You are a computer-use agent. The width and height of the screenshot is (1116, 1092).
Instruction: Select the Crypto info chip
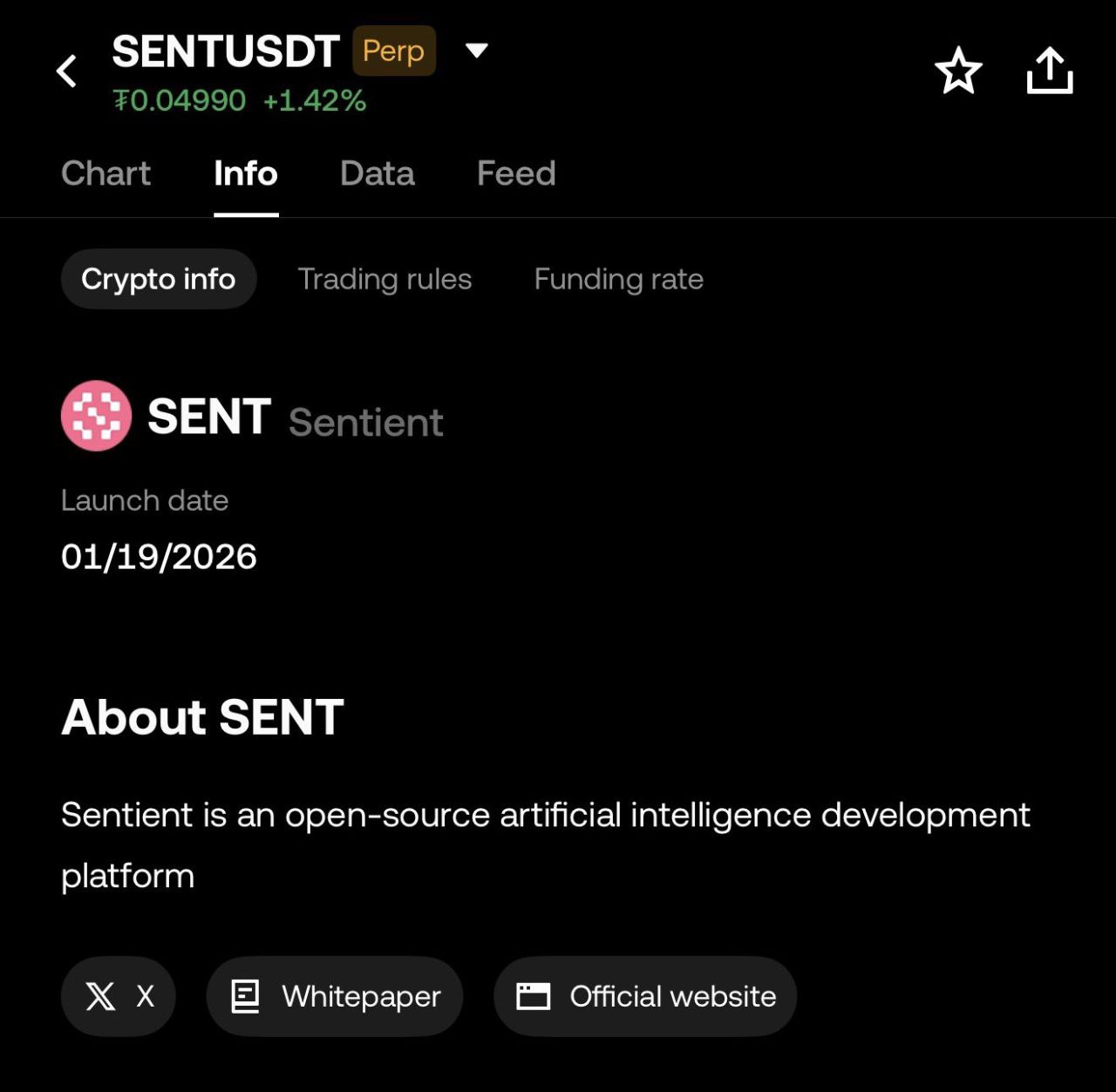158,279
